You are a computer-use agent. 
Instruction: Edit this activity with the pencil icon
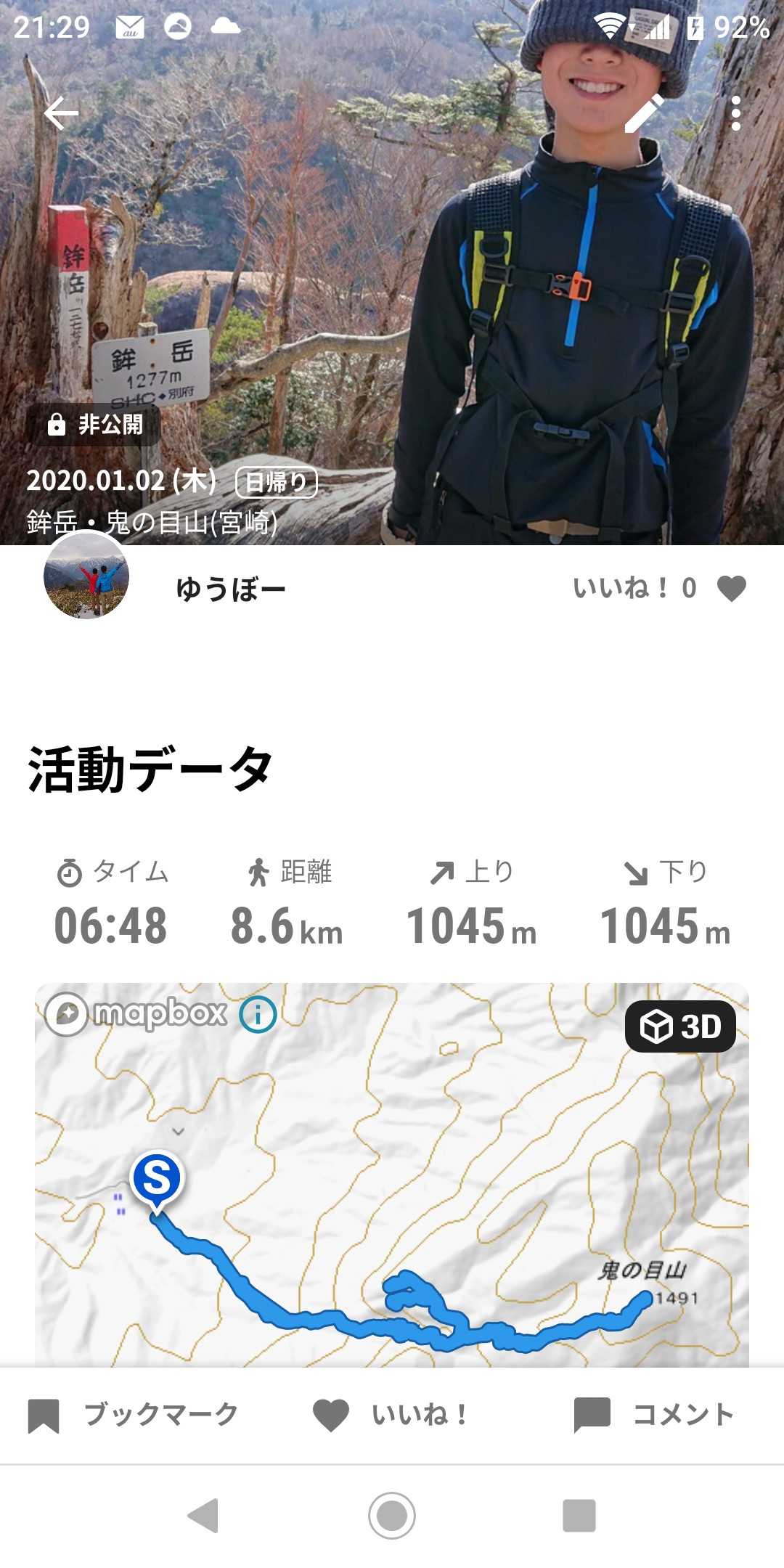tap(645, 113)
